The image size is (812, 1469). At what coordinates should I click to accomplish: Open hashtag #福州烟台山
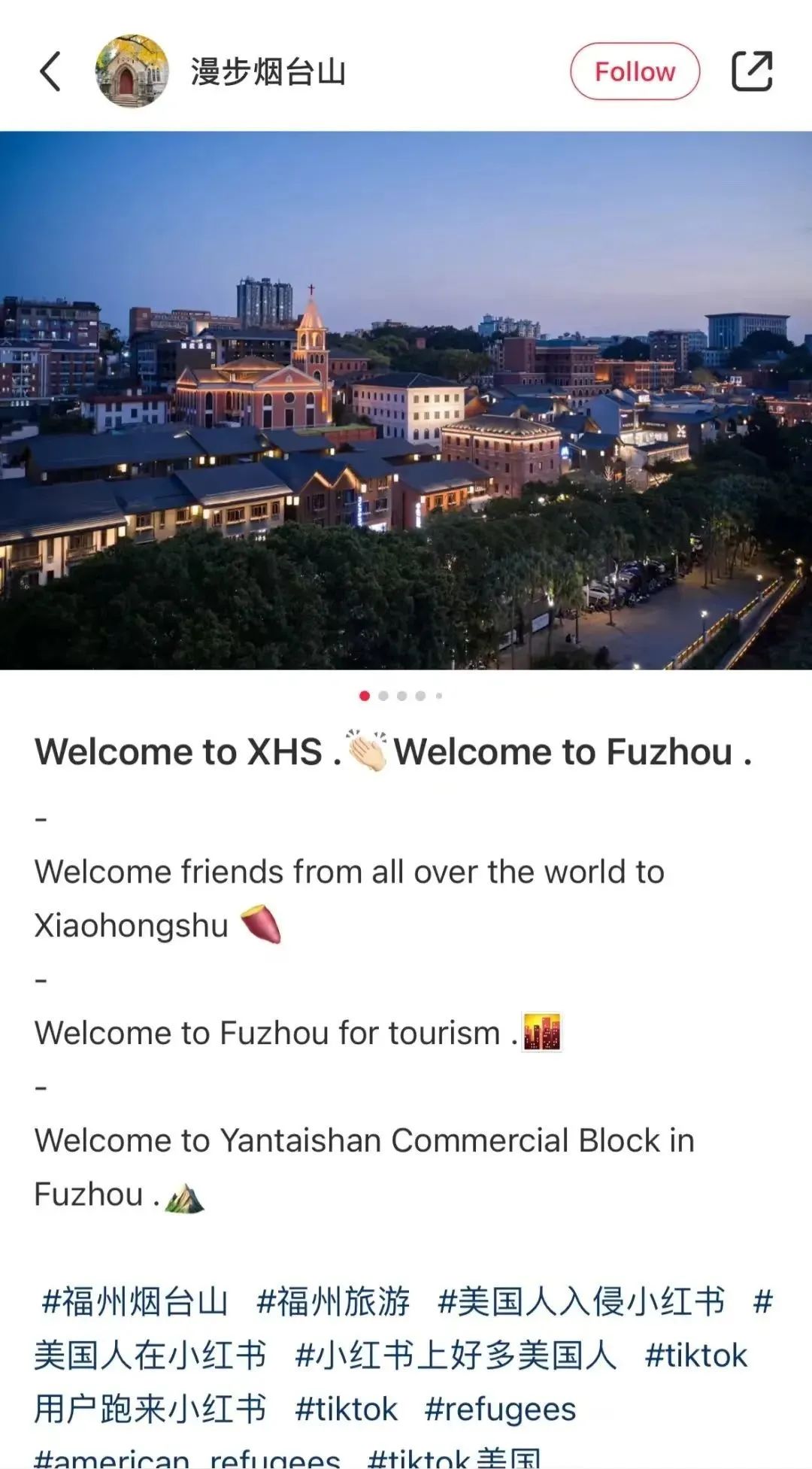click(x=135, y=1301)
